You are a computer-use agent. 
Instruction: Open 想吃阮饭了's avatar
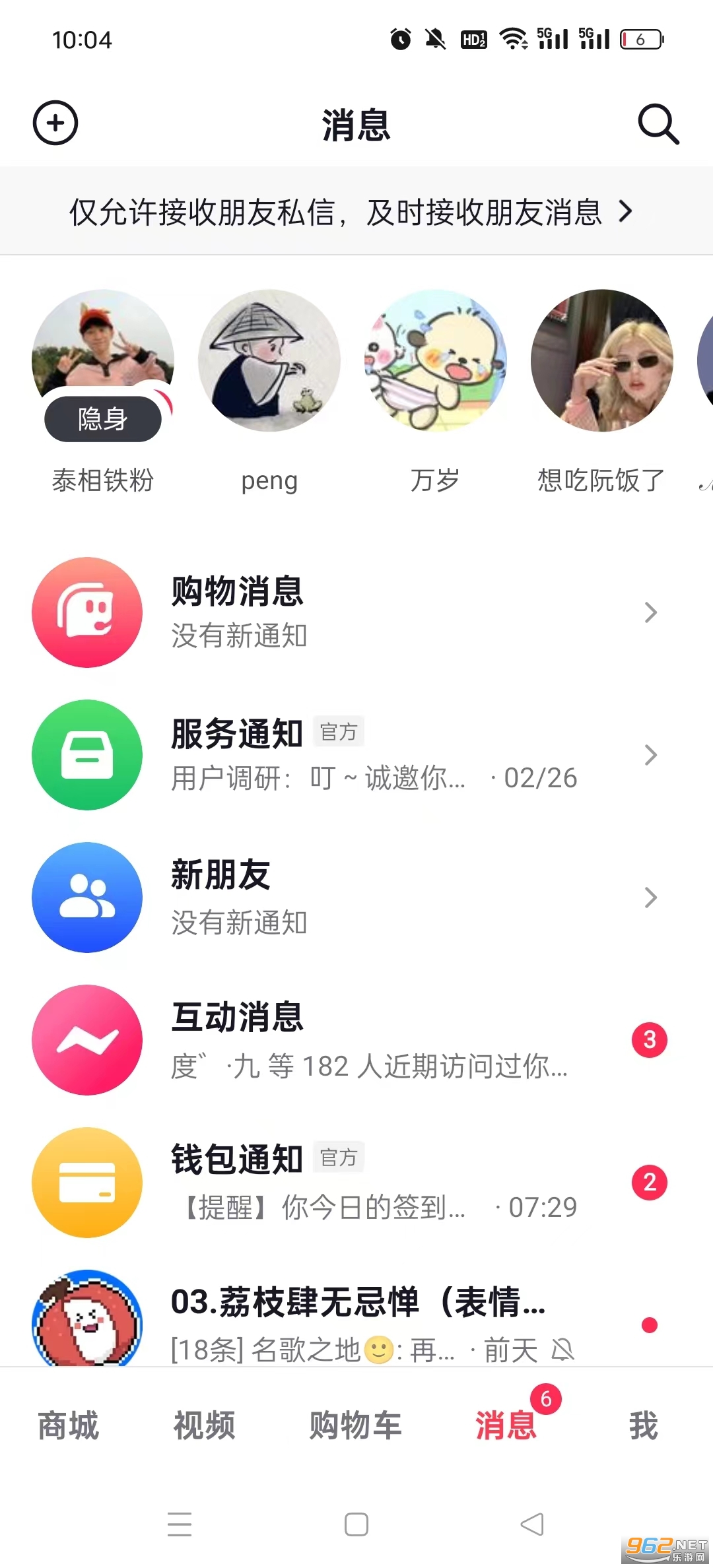click(601, 360)
